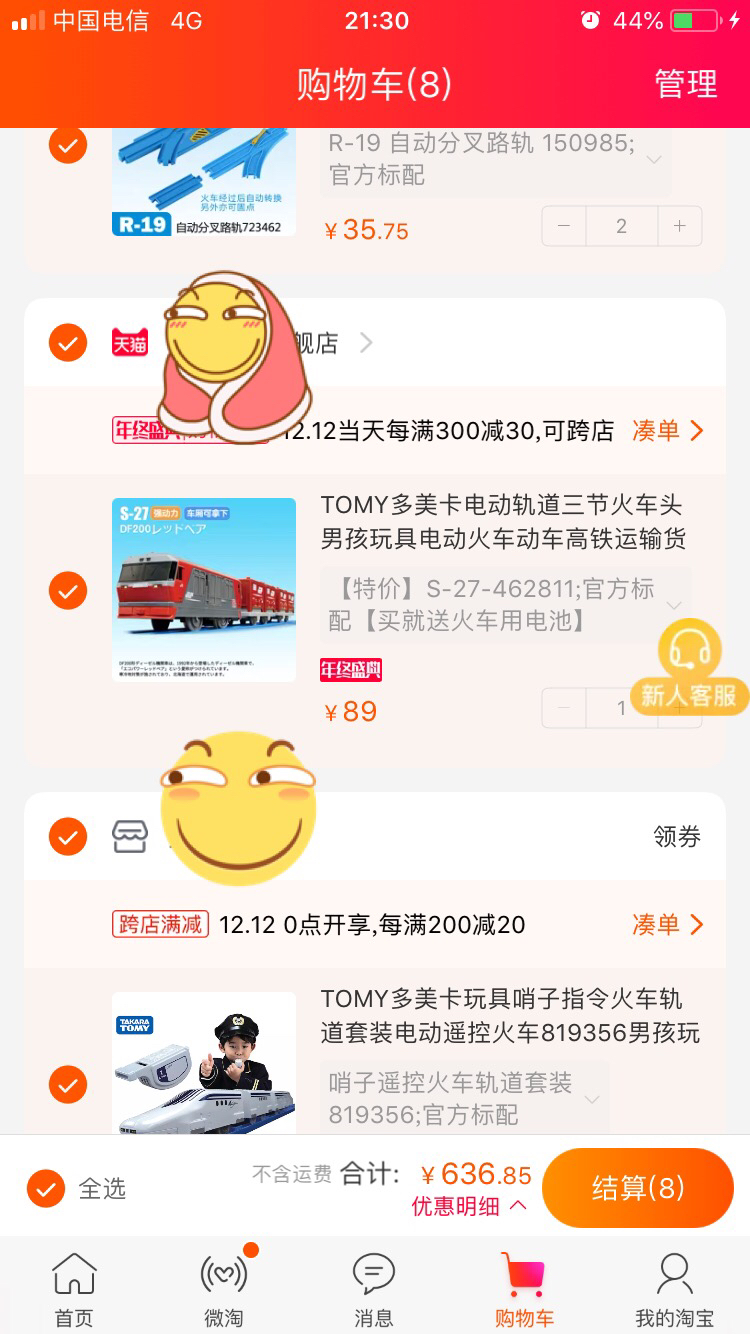This screenshot has width=750, height=1334.
Task: Open 凑单 for 每满200减20 offer
Action: pos(667,925)
